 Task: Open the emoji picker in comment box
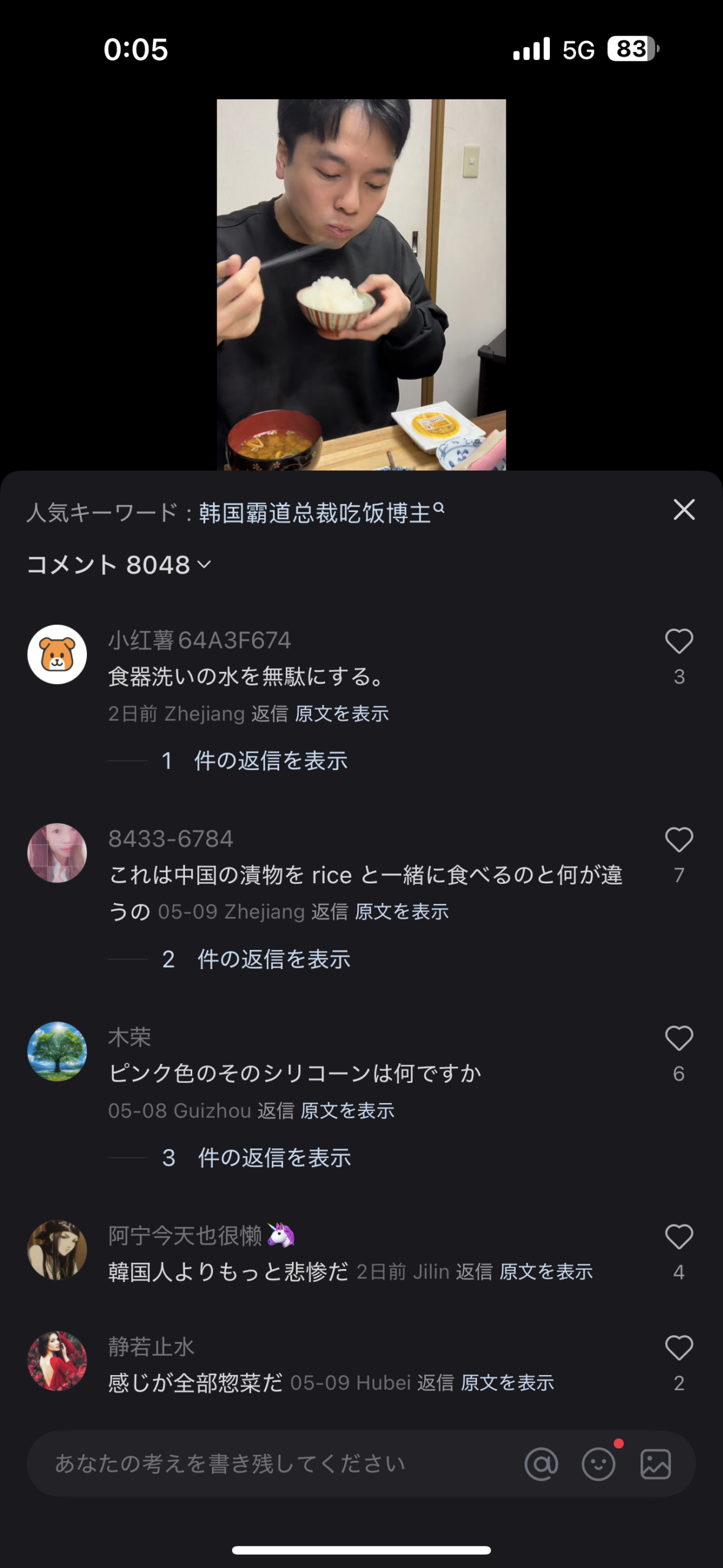point(598,1464)
